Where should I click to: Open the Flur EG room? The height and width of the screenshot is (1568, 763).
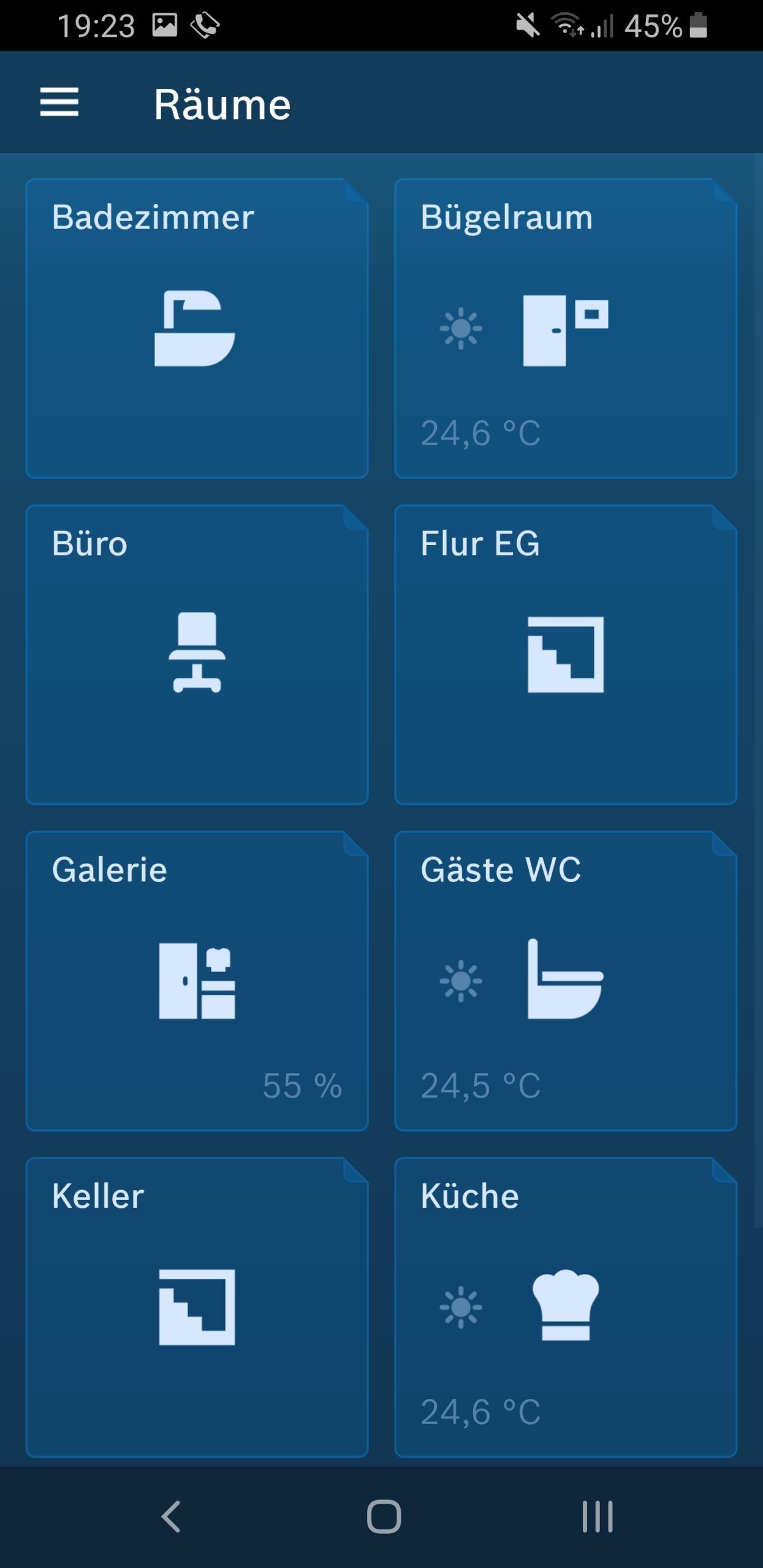point(566,655)
